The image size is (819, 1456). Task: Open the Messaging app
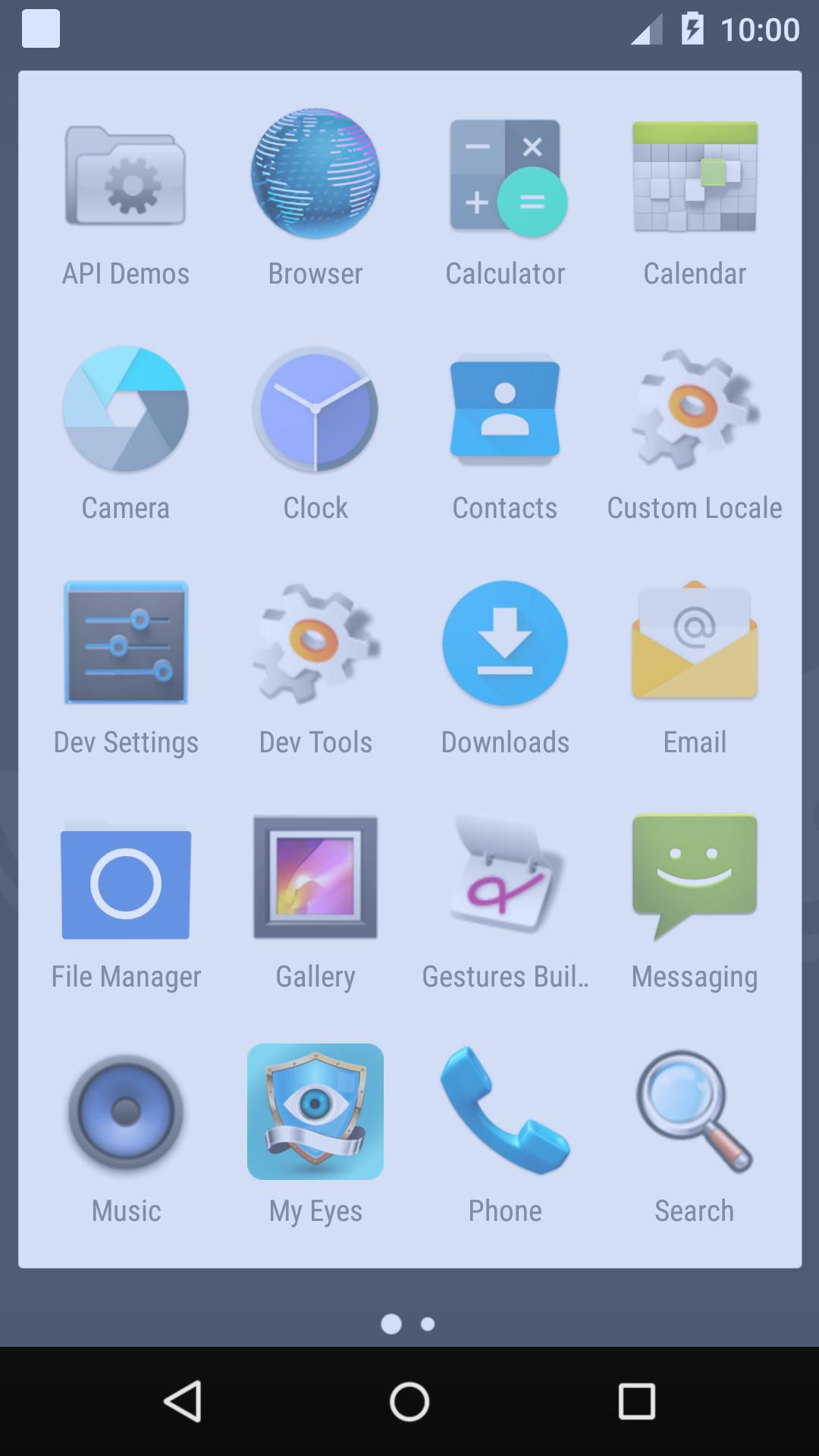coord(695,878)
